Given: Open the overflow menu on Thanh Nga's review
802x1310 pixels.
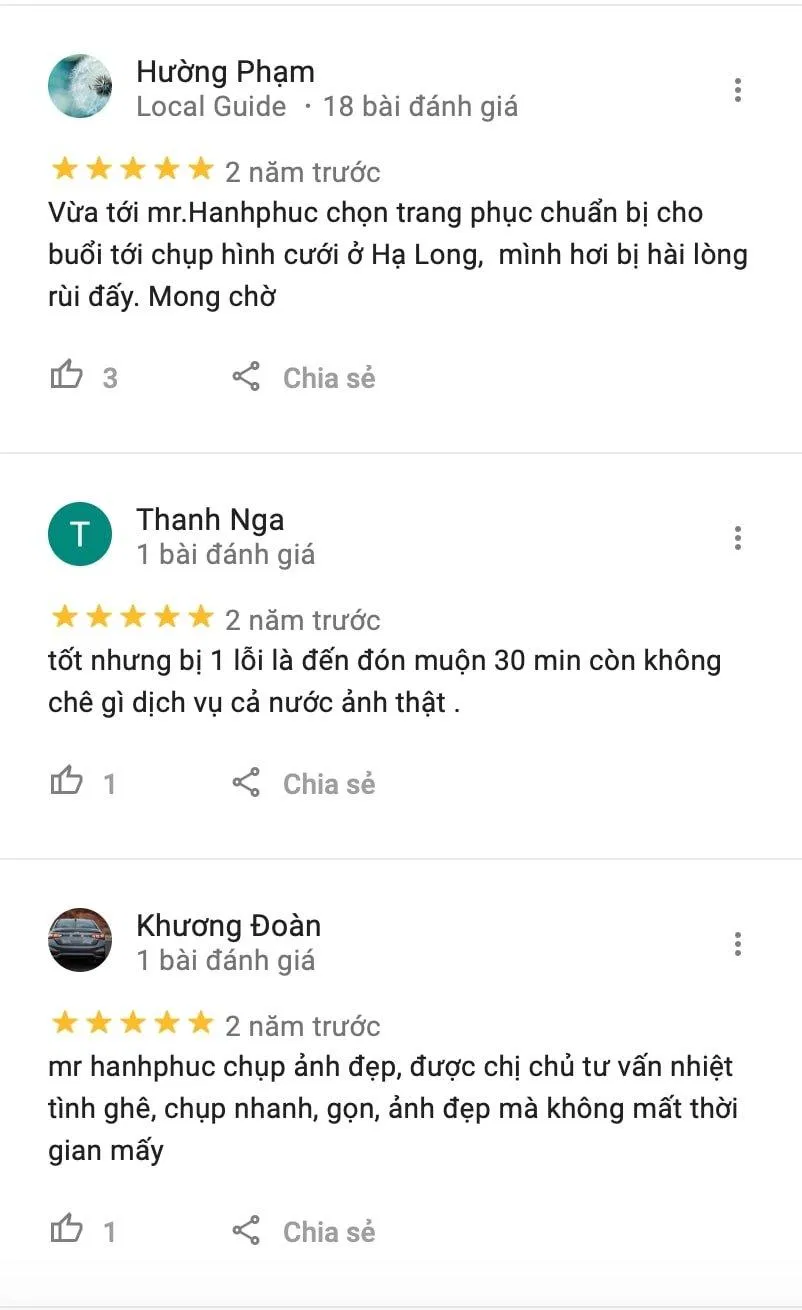Looking at the screenshot, I should click(x=737, y=537).
